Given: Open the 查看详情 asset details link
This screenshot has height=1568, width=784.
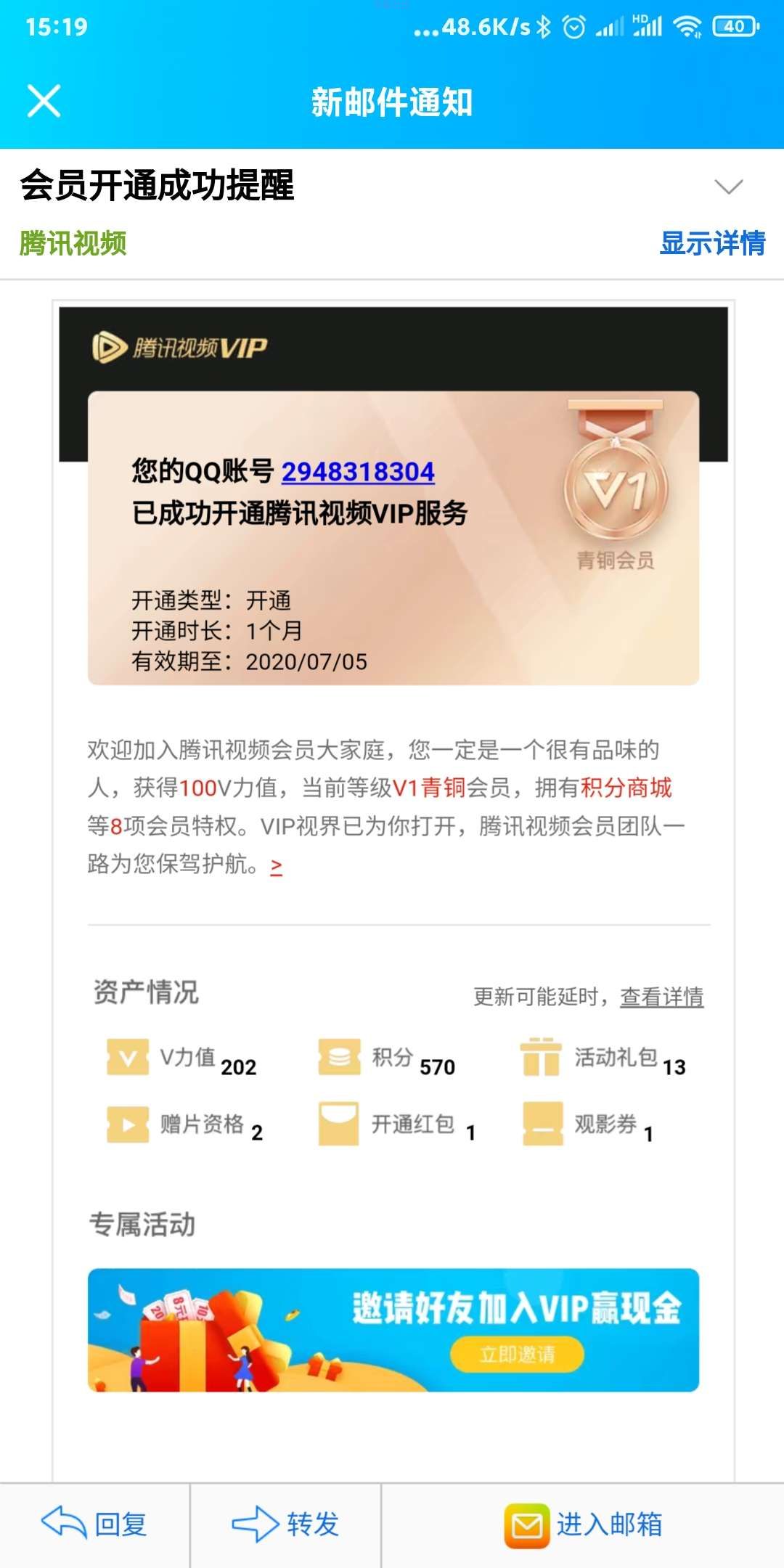Looking at the screenshot, I should (x=661, y=997).
